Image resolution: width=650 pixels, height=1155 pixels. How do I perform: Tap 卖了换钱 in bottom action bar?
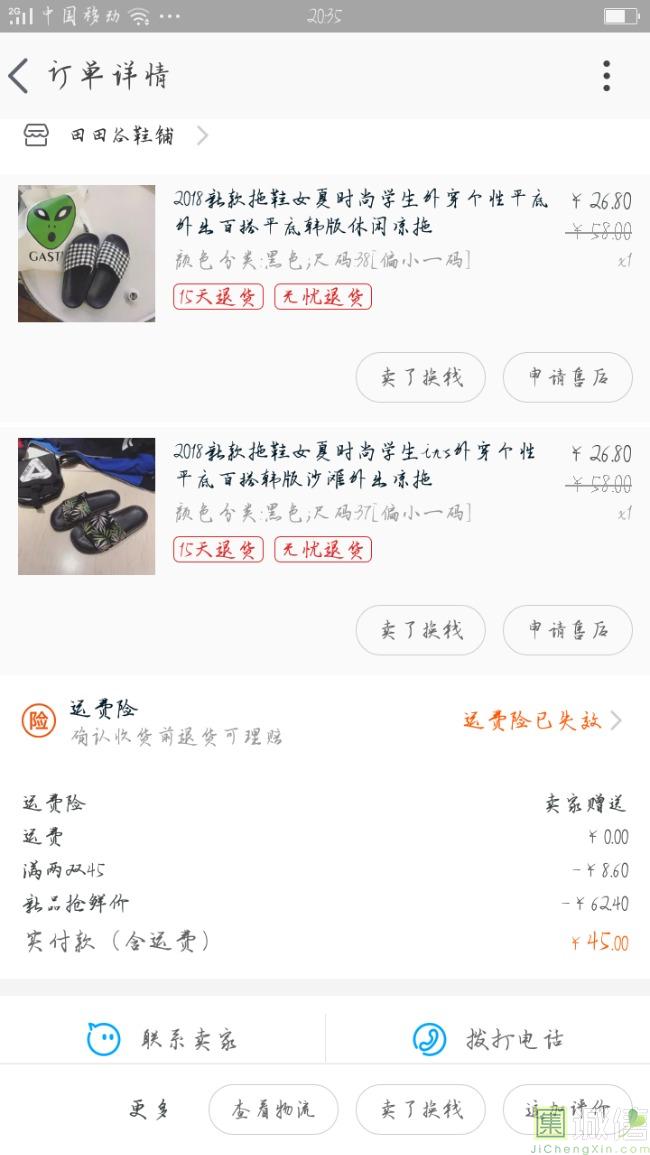[421, 1109]
